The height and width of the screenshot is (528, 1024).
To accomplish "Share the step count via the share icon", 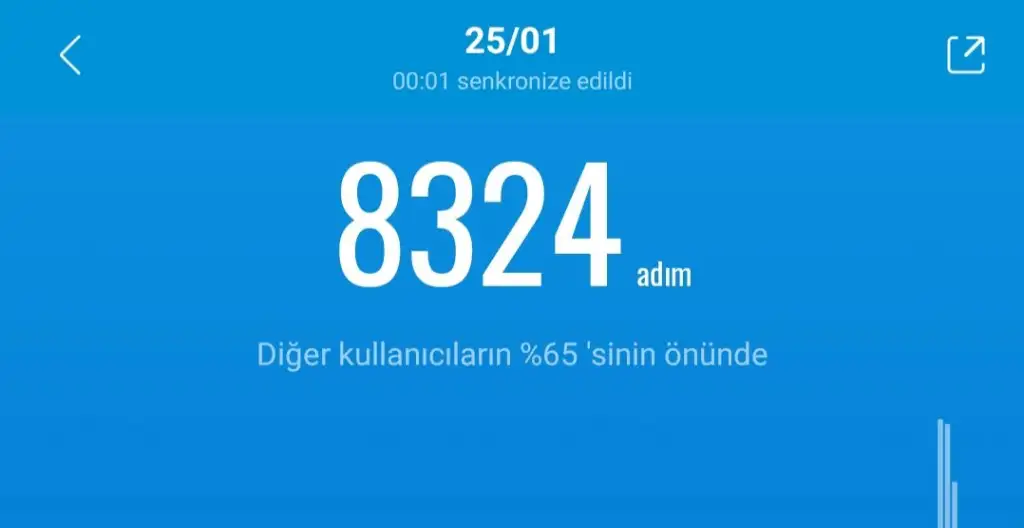I will [966, 54].
